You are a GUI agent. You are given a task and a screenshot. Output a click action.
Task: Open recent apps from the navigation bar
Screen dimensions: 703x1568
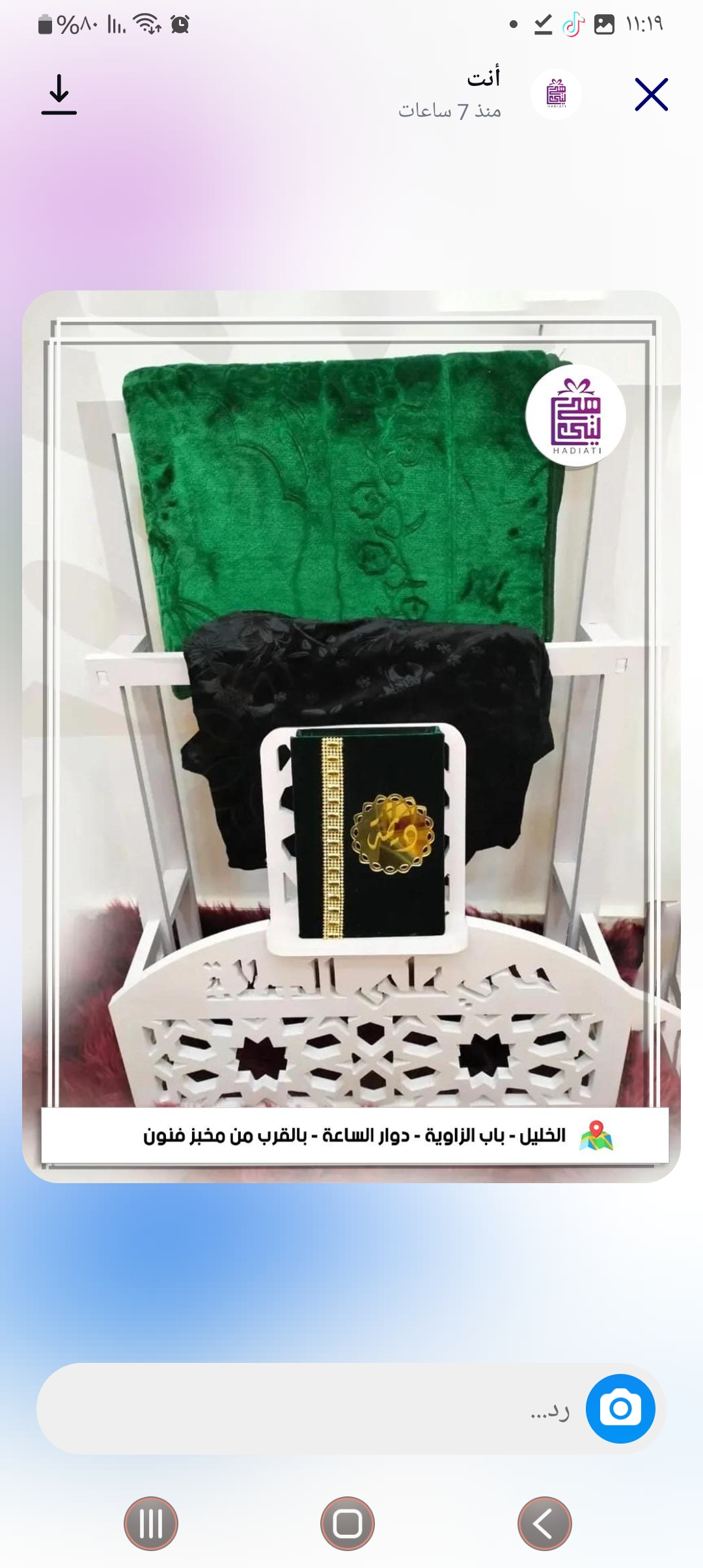pyautogui.click(x=151, y=1524)
